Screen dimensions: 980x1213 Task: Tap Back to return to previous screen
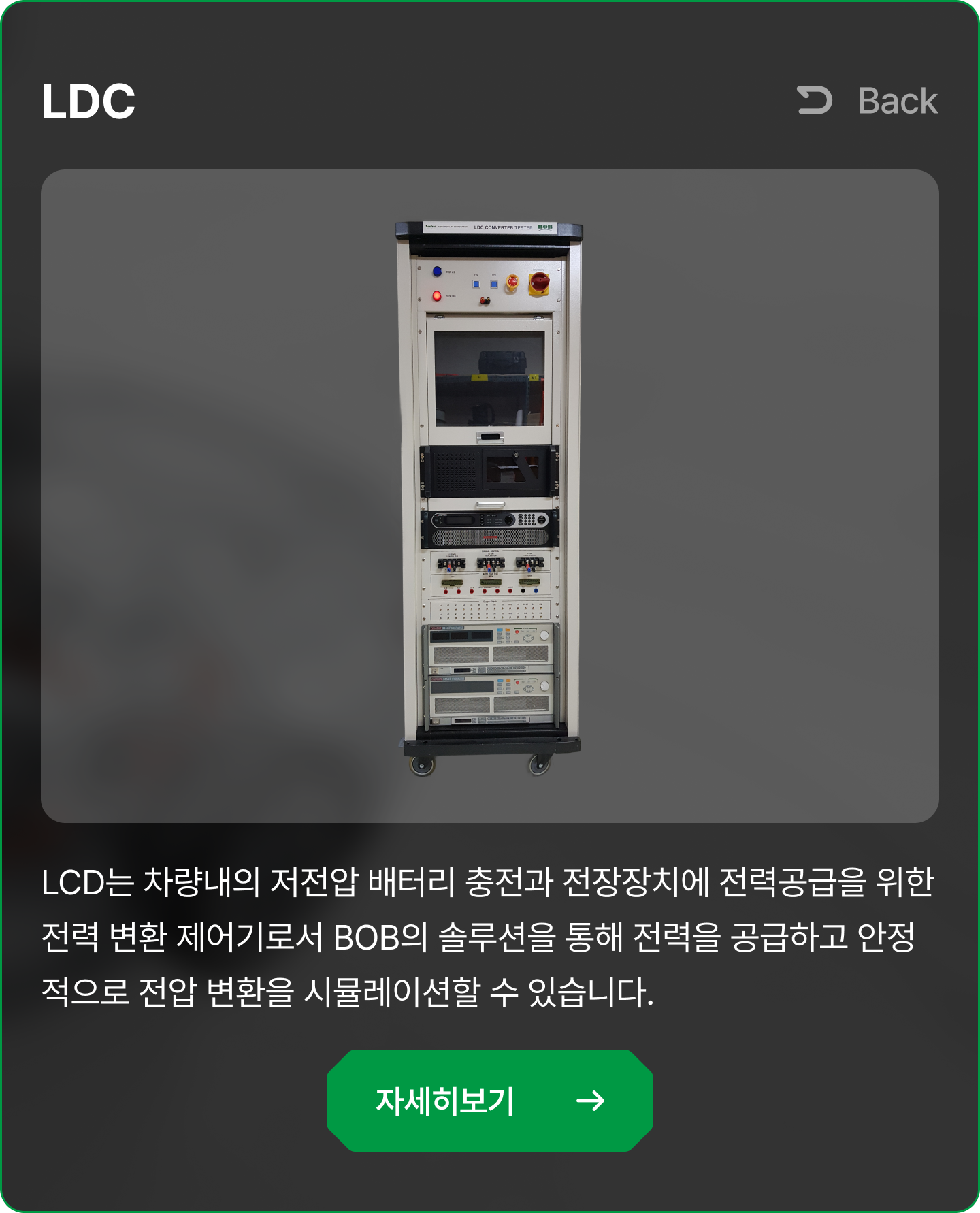click(868, 101)
